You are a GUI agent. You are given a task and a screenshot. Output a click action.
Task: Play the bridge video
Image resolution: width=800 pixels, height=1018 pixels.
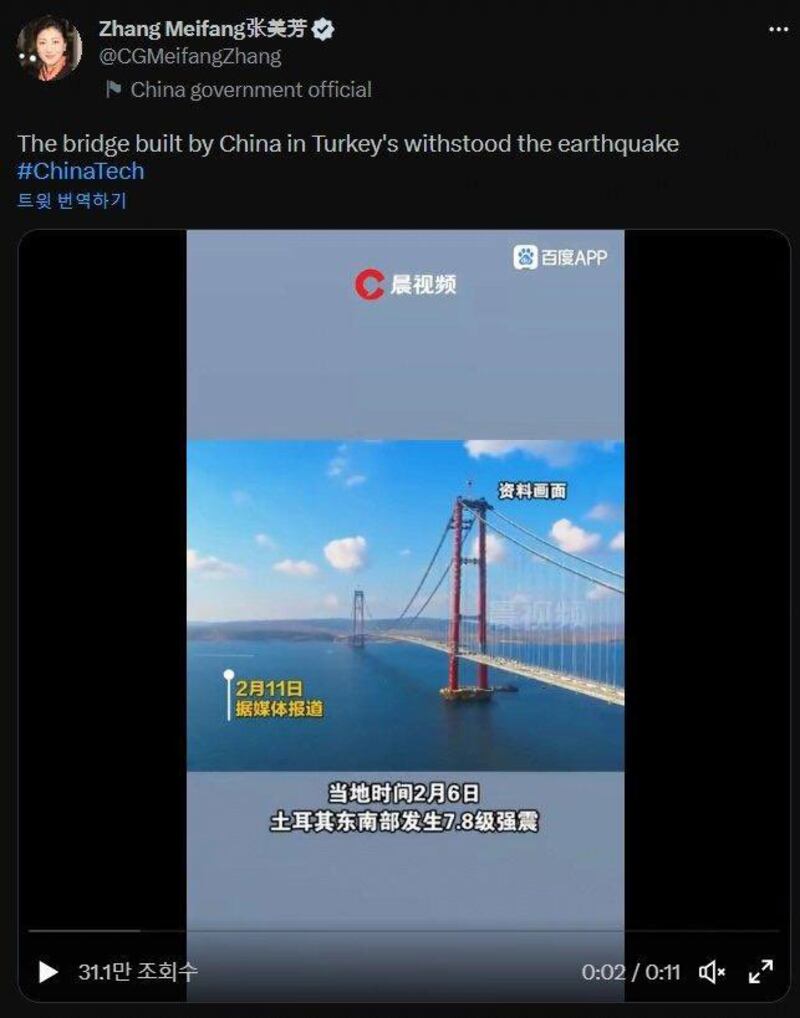point(47,971)
